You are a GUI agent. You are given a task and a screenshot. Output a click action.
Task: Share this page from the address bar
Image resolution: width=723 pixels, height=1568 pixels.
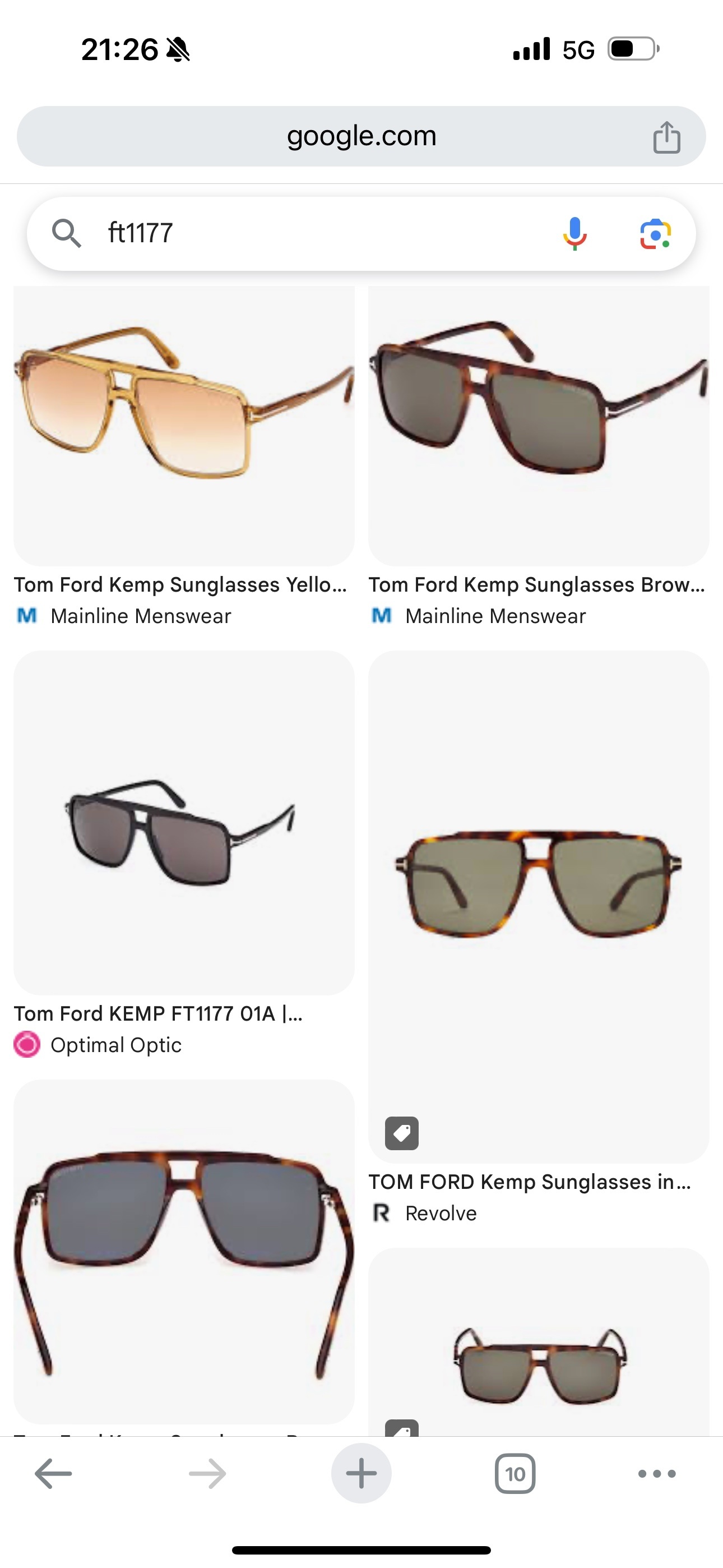[x=666, y=137]
